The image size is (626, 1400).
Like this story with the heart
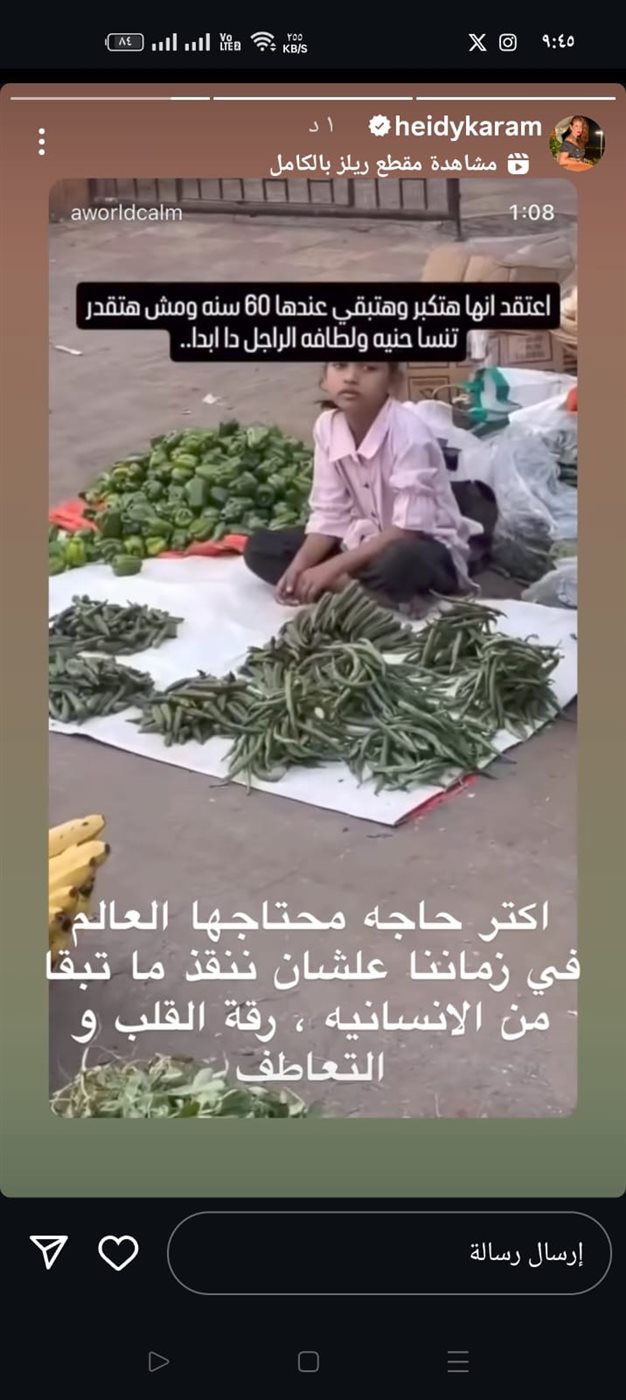tap(118, 1253)
